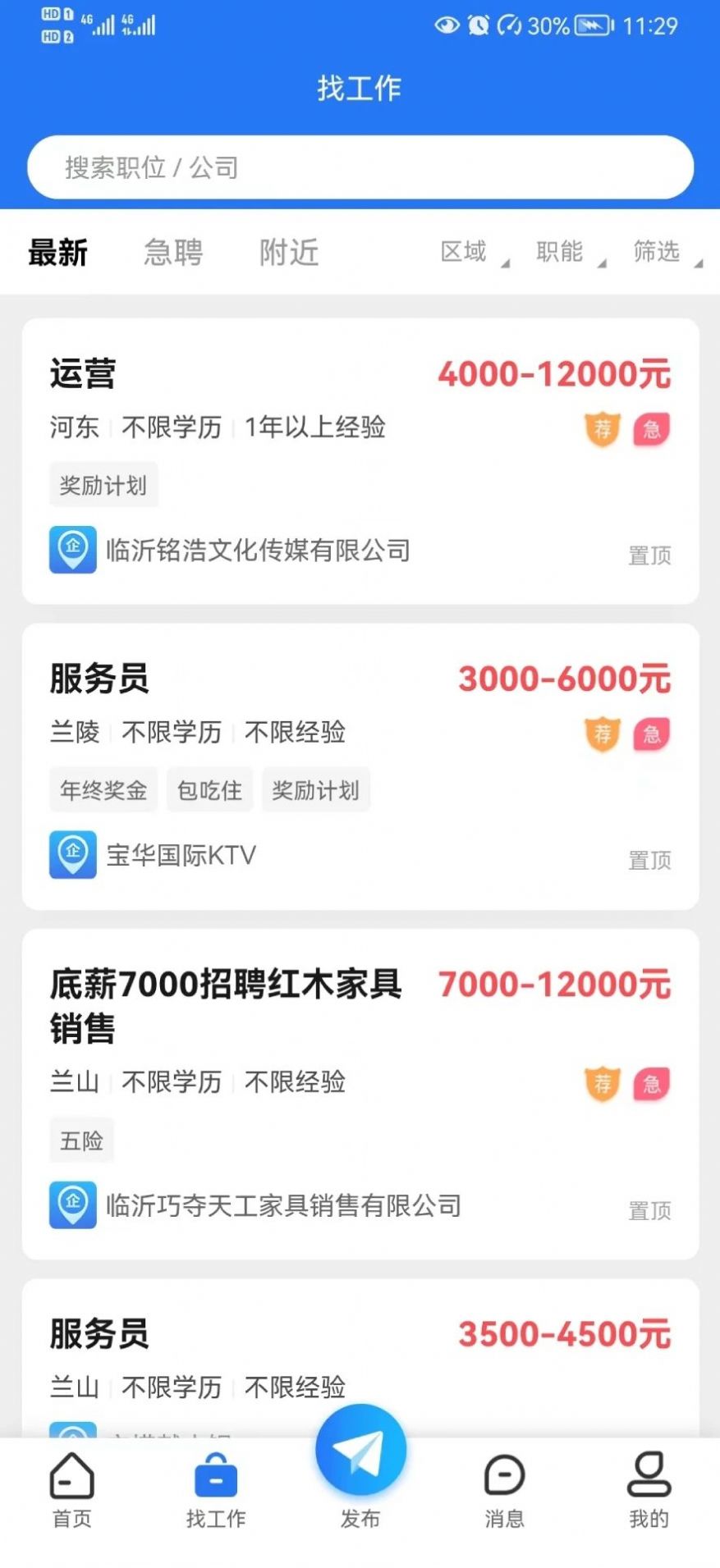Expand the 区域 region dropdown
Viewport: 720px width, 1568px height.
(469, 253)
